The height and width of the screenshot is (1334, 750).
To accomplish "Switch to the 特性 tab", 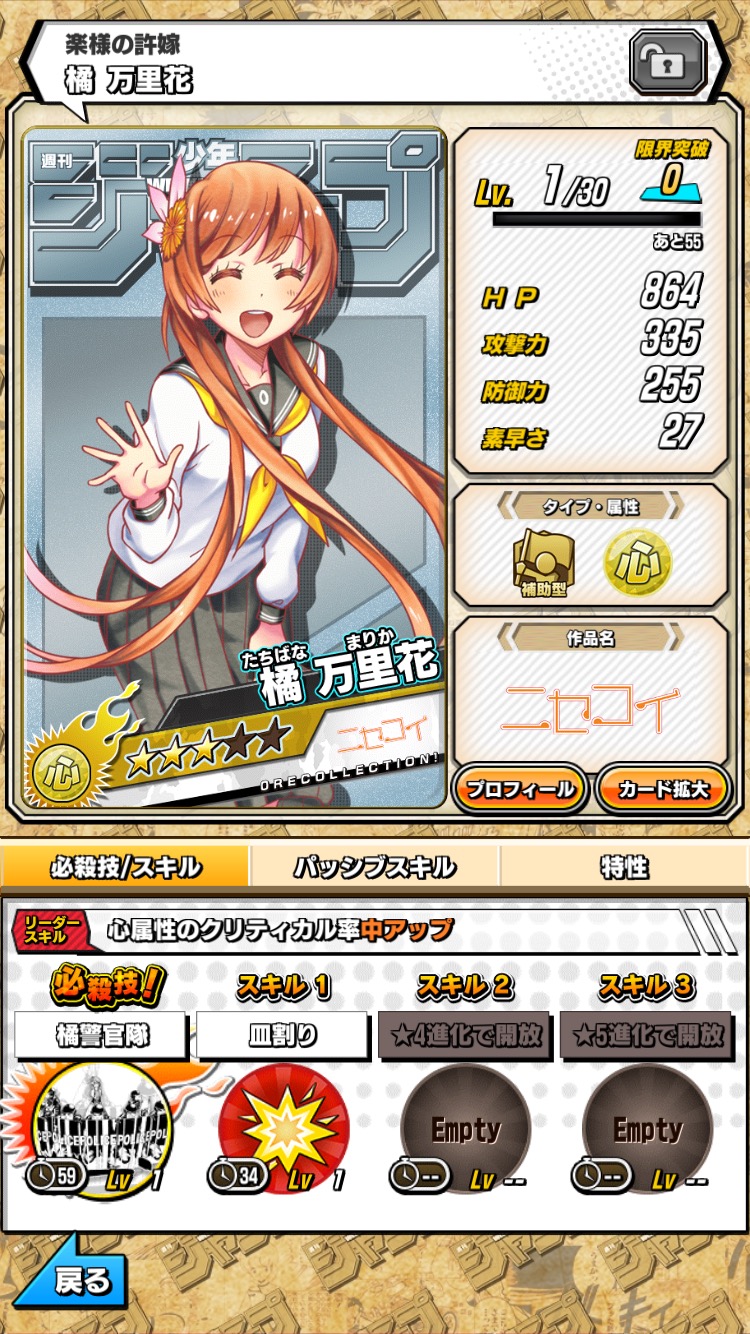I will pos(624,867).
